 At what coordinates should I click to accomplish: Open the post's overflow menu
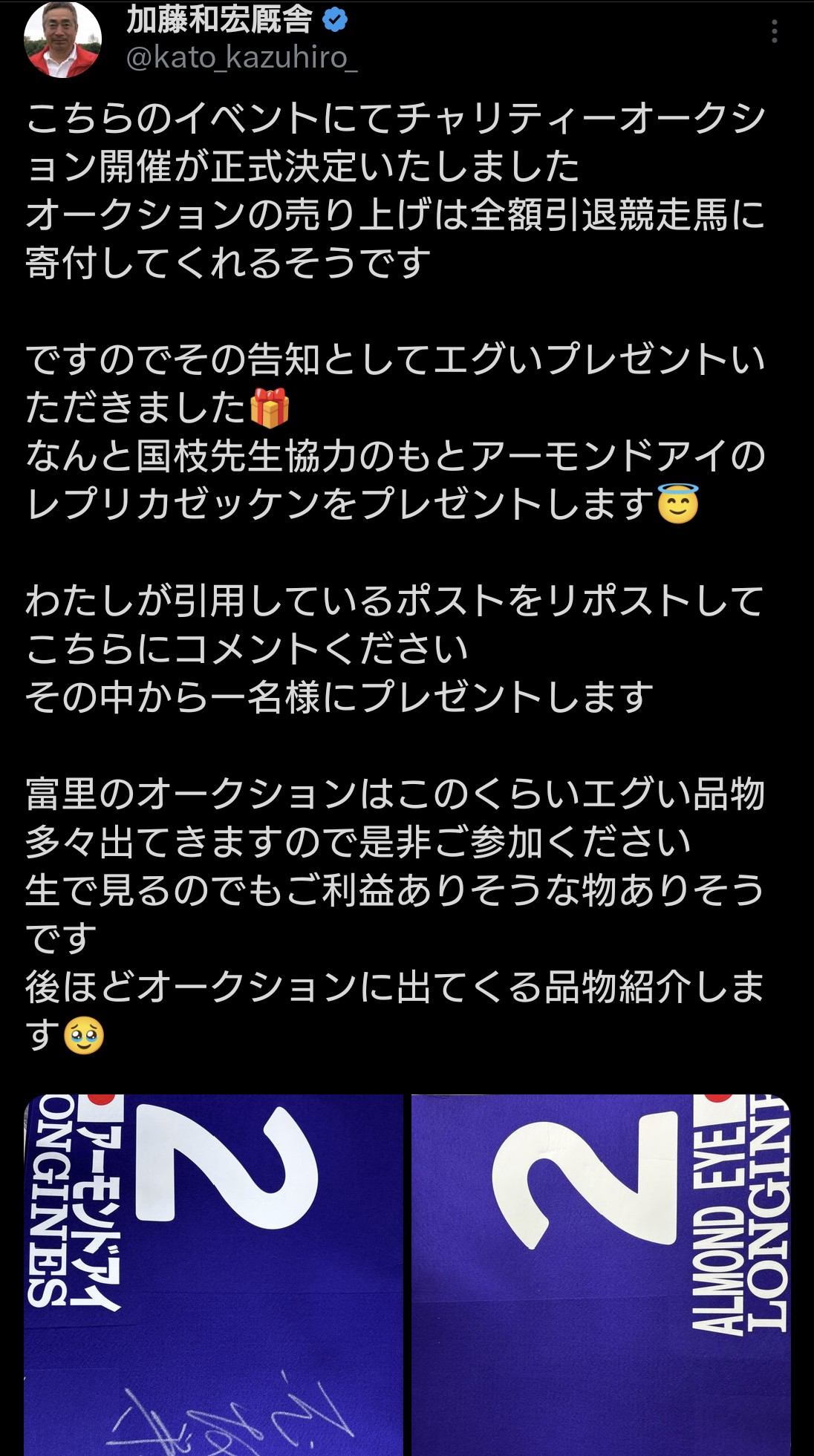pos(774,31)
